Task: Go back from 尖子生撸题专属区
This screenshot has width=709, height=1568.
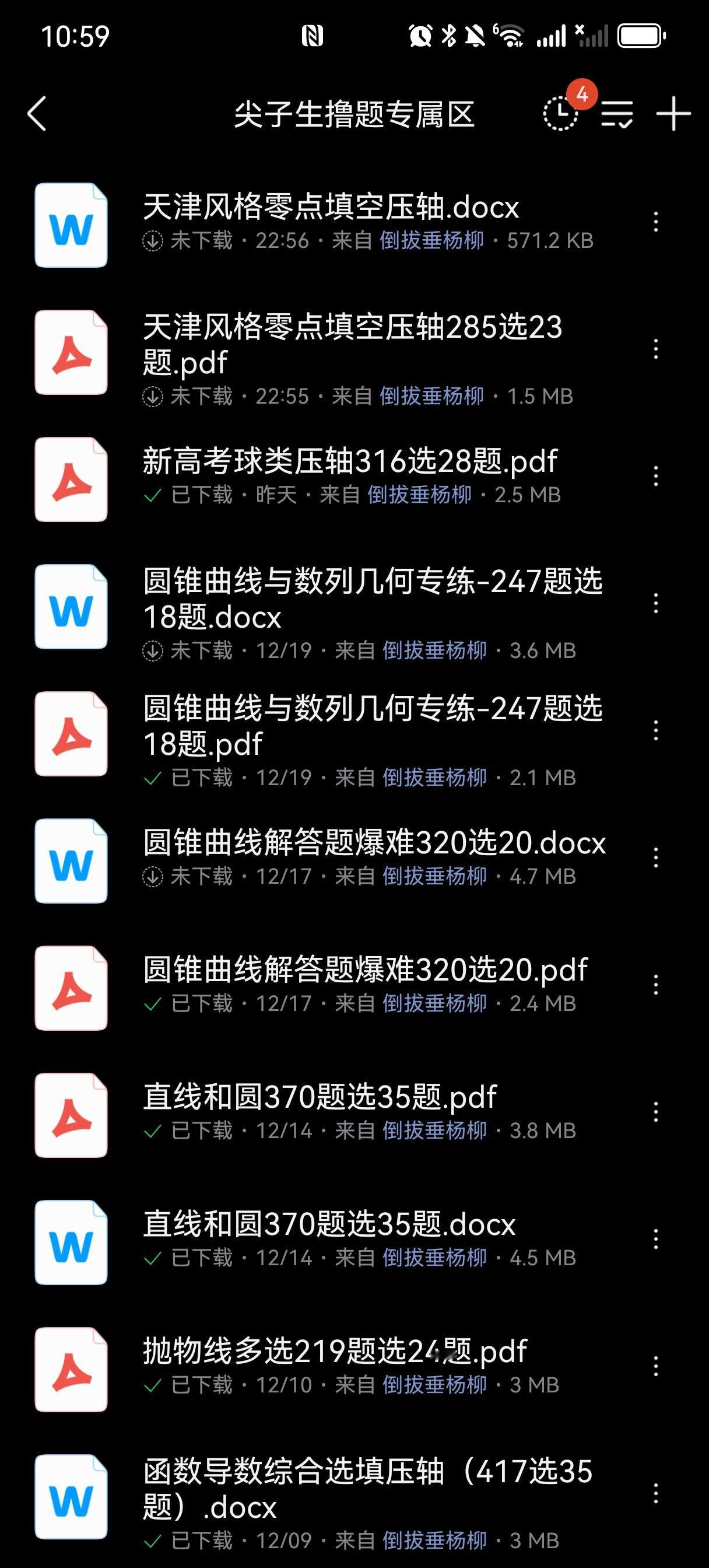Action: [37, 114]
